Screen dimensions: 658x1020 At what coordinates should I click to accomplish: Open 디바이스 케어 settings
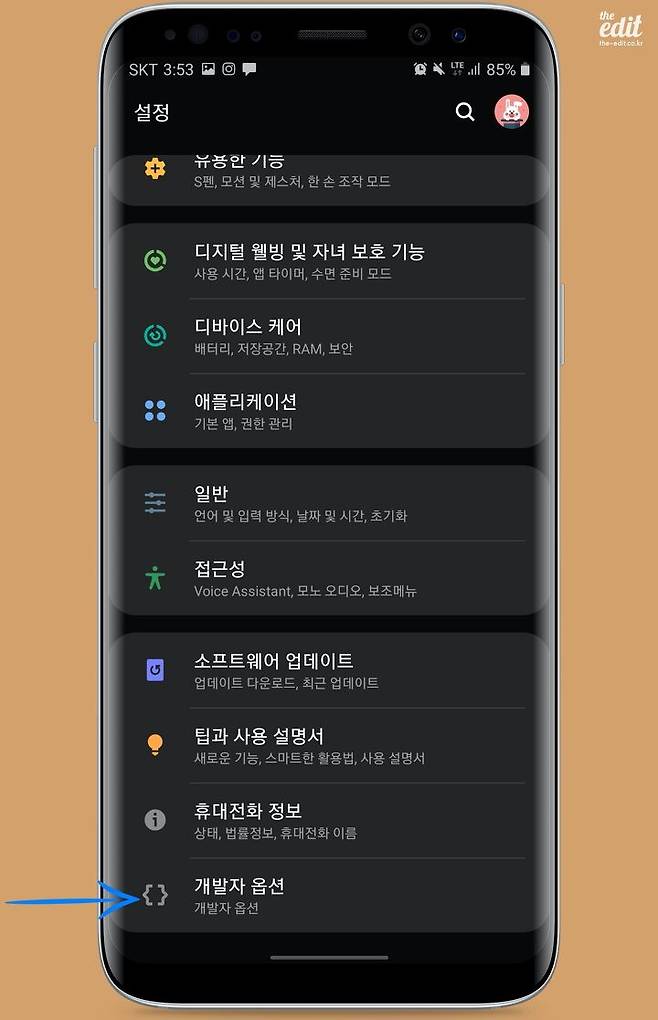click(330, 336)
